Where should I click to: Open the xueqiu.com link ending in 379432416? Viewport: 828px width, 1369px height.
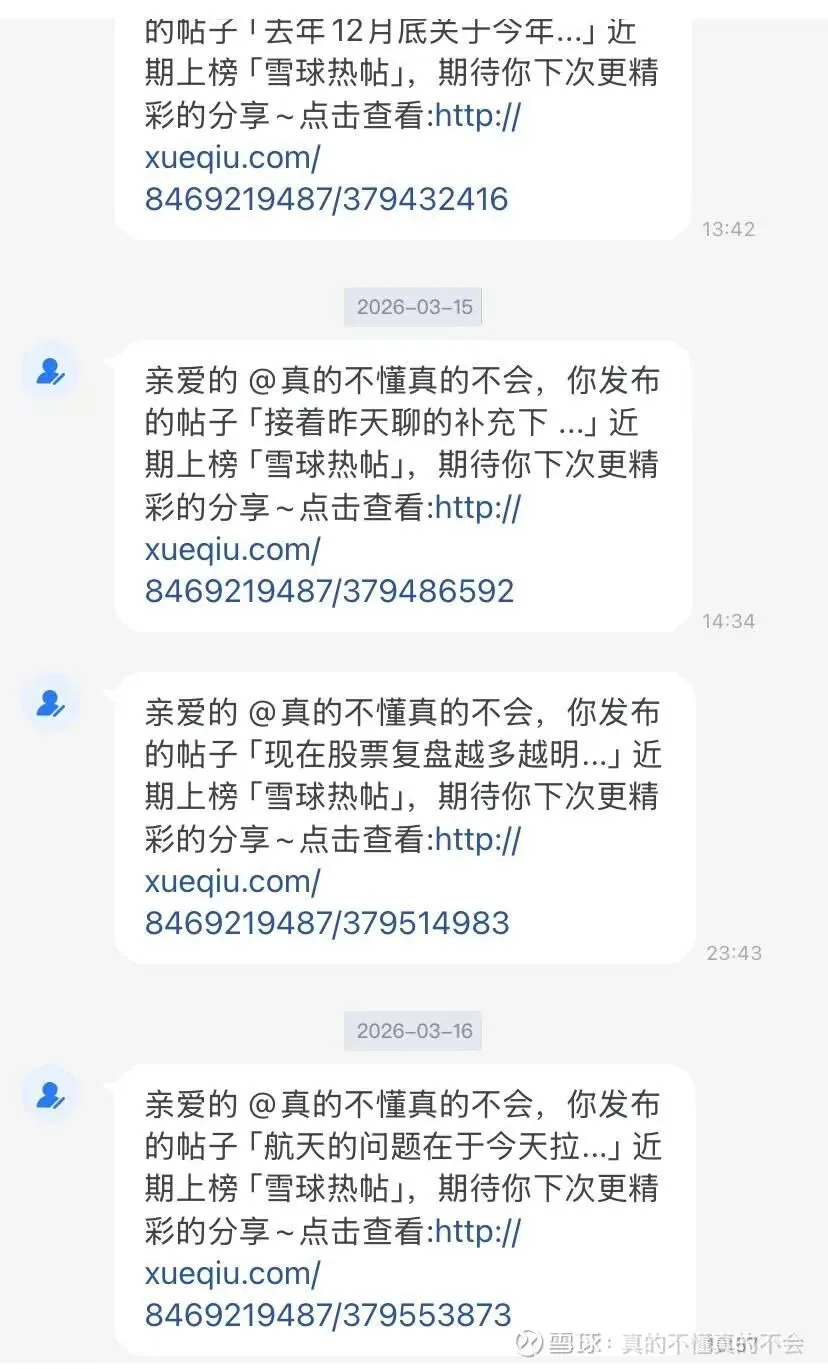coord(327,198)
